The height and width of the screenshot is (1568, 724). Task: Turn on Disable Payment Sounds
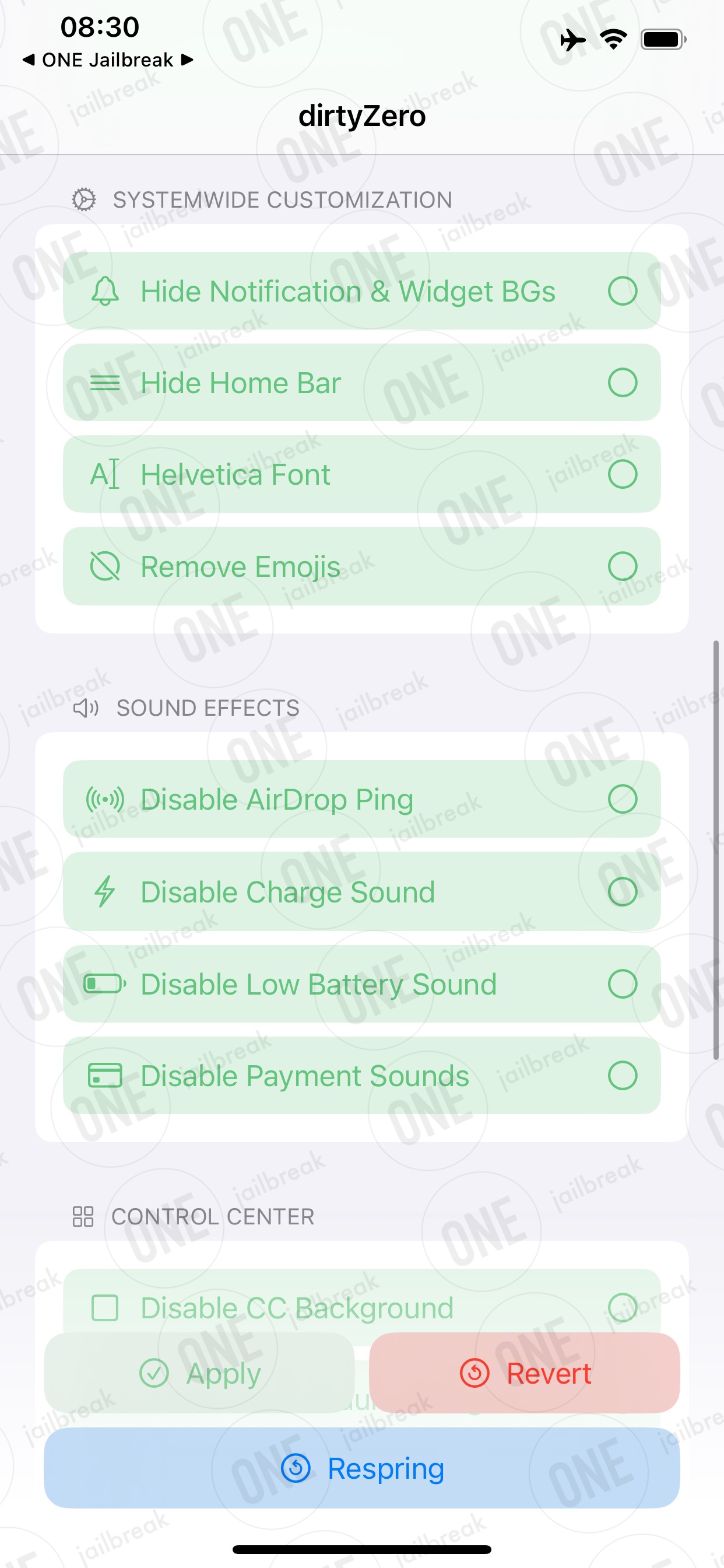pyautogui.click(x=361, y=1076)
